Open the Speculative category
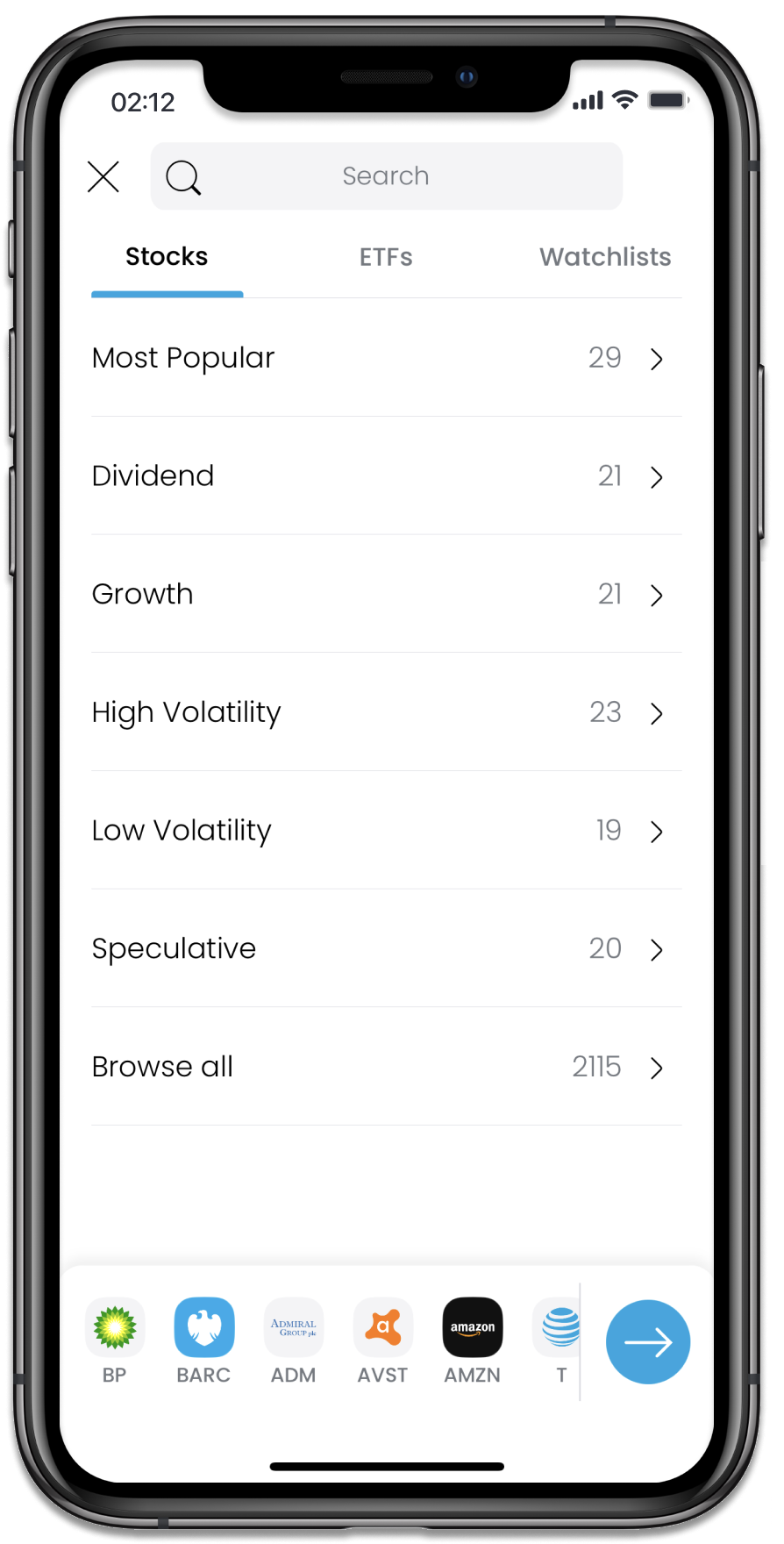 coord(386,948)
